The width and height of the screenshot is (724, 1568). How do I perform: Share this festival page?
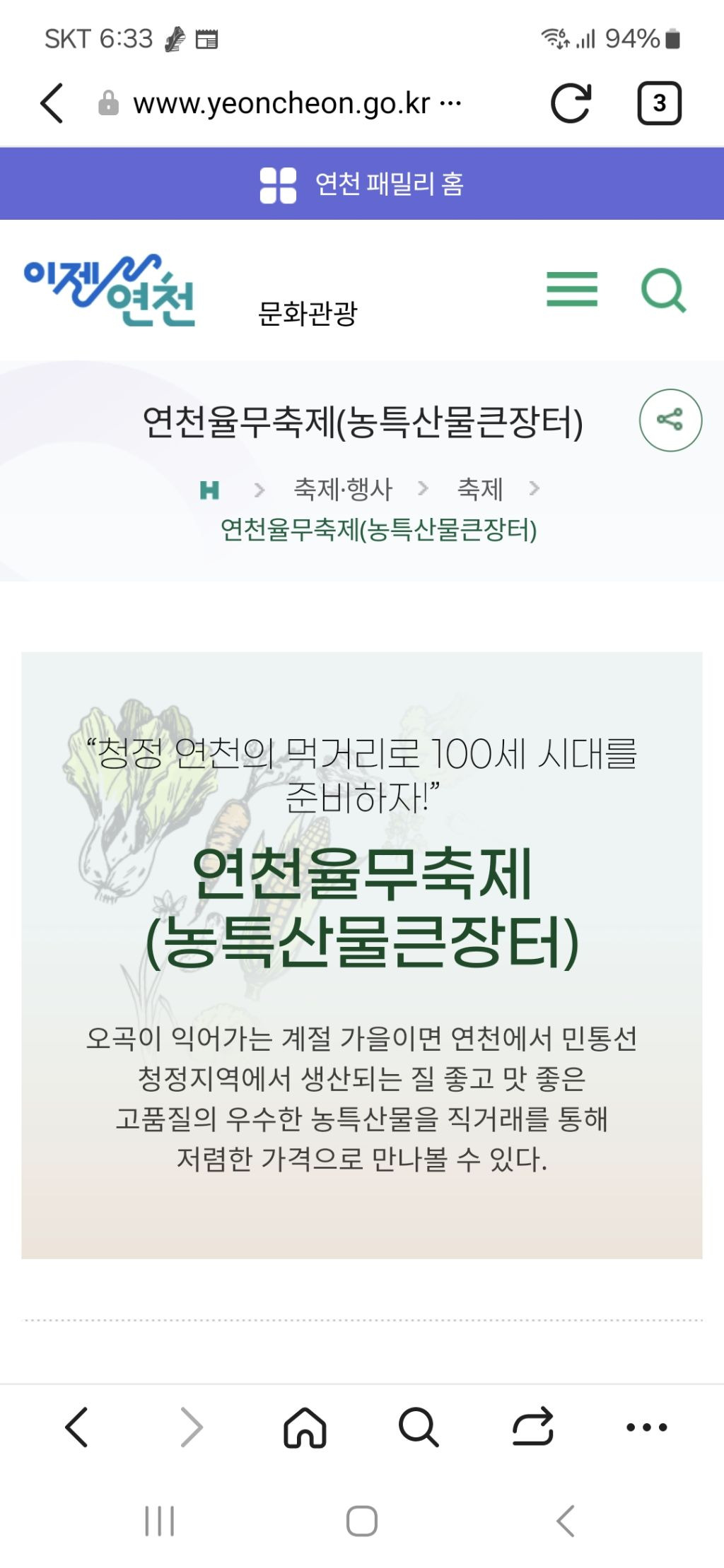pos(670,420)
